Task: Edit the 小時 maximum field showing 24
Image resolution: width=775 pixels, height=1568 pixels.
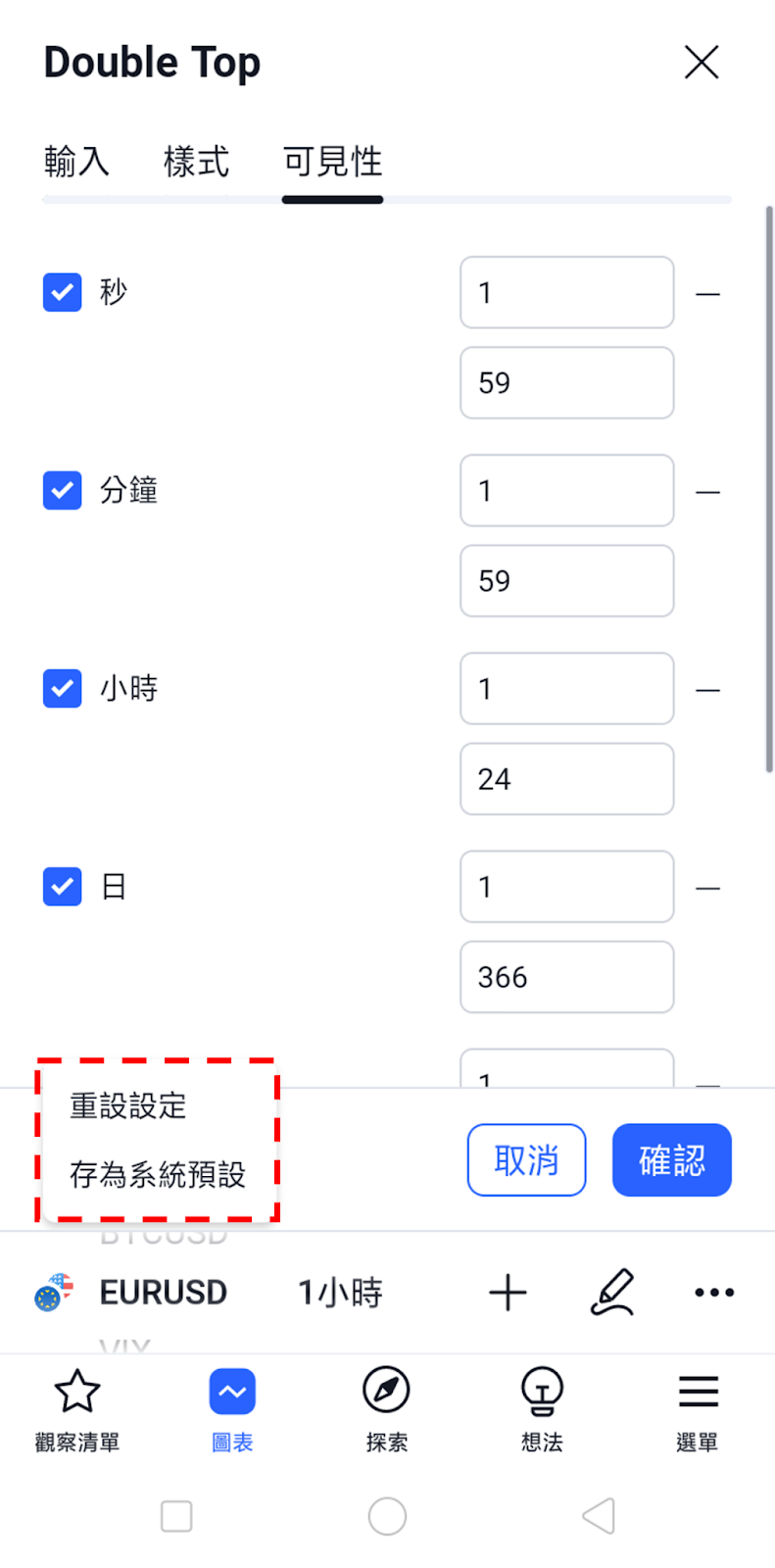Action: tap(567, 779)
